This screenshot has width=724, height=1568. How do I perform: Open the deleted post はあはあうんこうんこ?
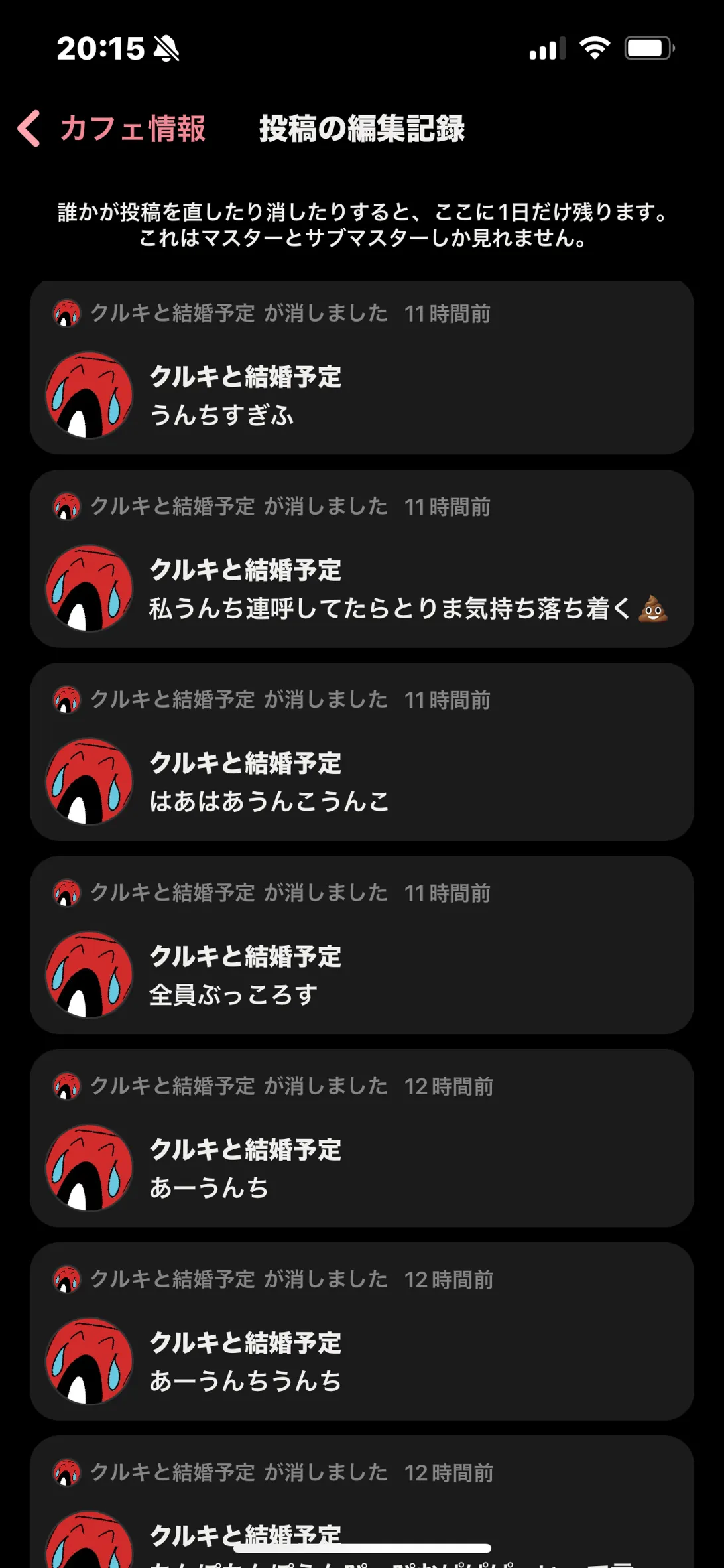[362, 752]
